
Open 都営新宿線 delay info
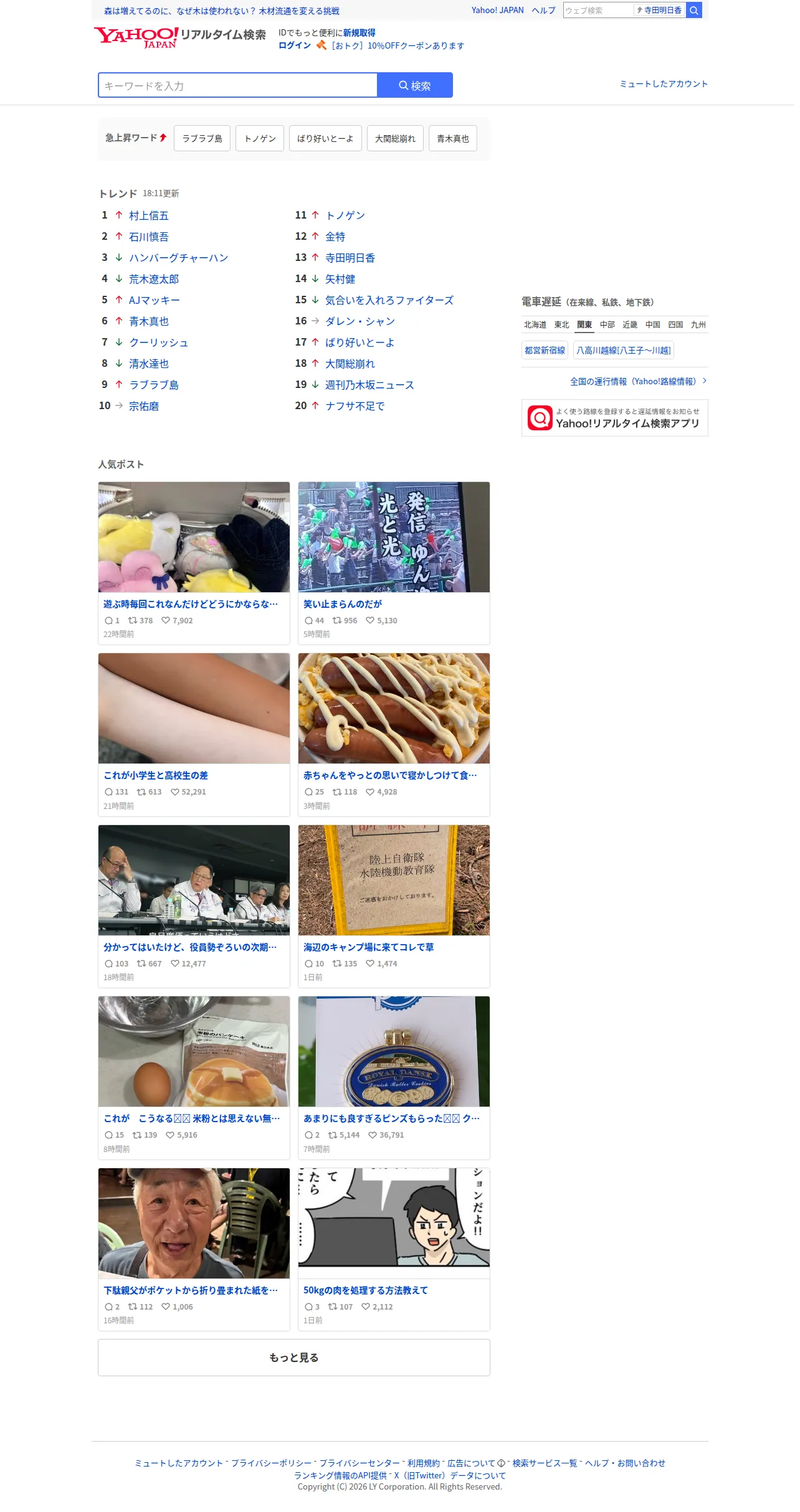point(545,350)
